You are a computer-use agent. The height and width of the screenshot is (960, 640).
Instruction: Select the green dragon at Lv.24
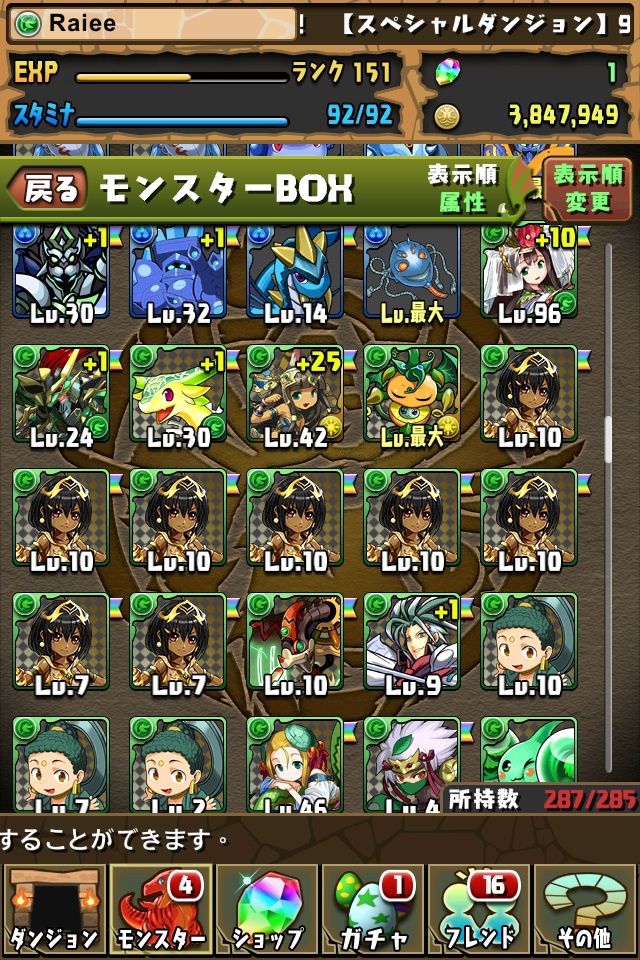[60, 393]
